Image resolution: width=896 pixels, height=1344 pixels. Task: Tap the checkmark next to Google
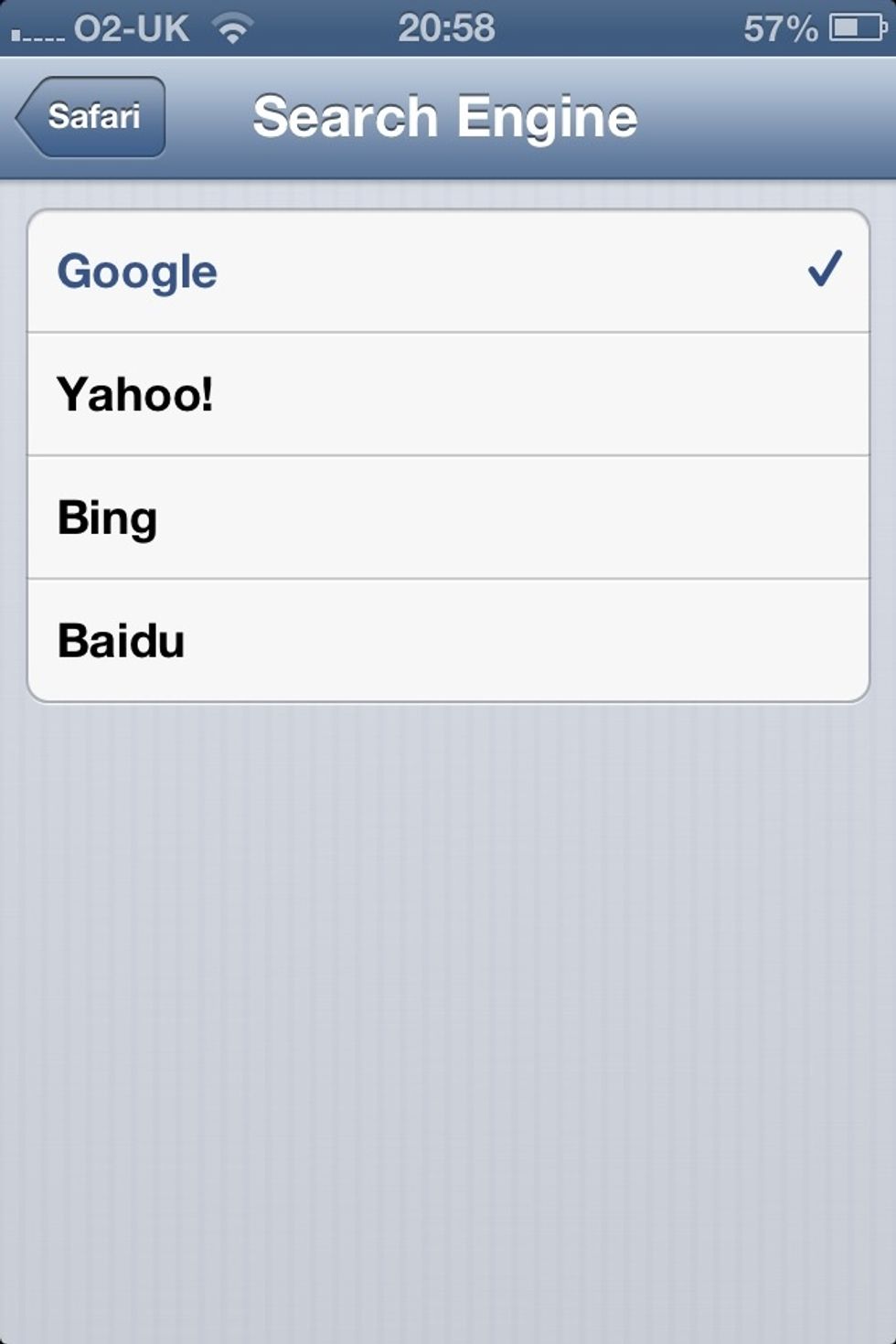tap(826, 268)
